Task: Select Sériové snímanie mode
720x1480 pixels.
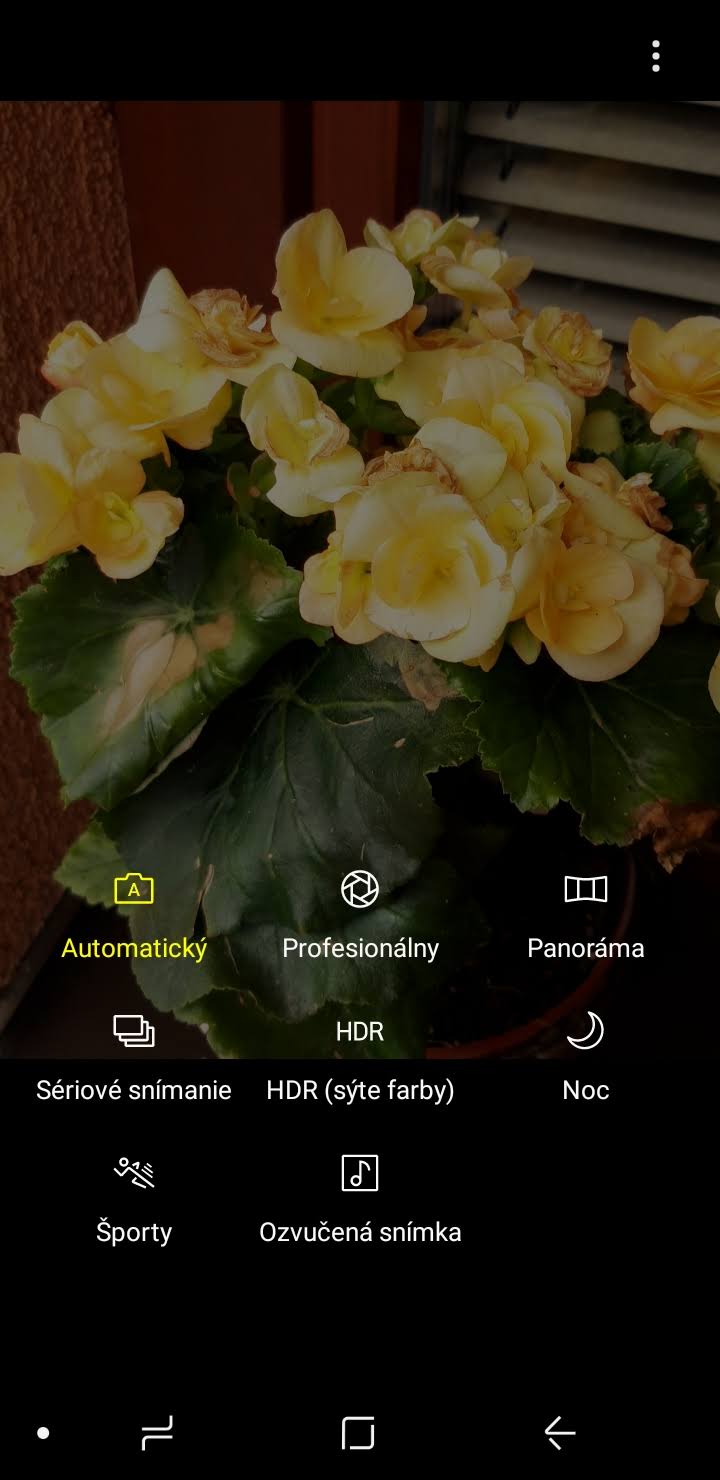Action: [134, 1059]
